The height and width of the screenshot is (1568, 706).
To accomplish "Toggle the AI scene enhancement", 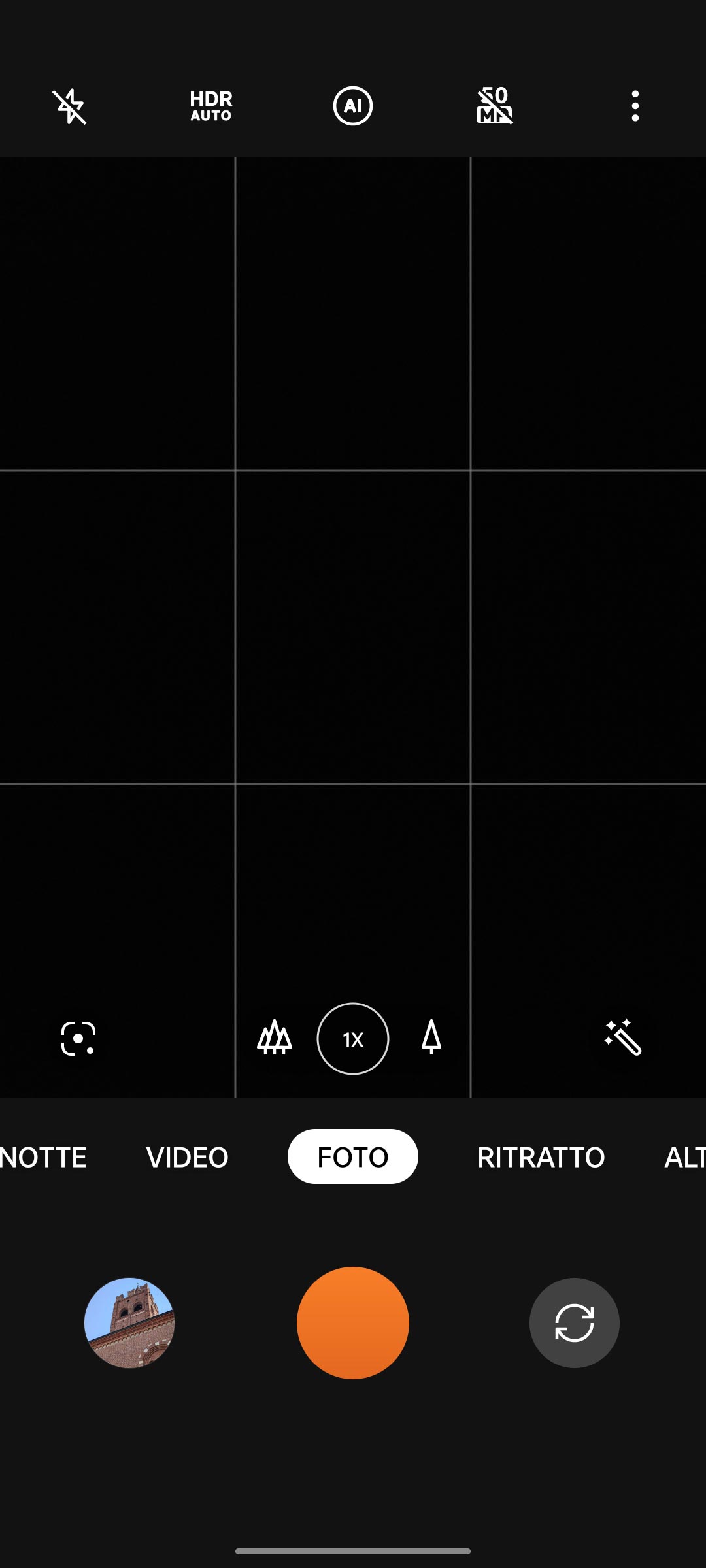I will pyautogui.click(x=353, y=106).
